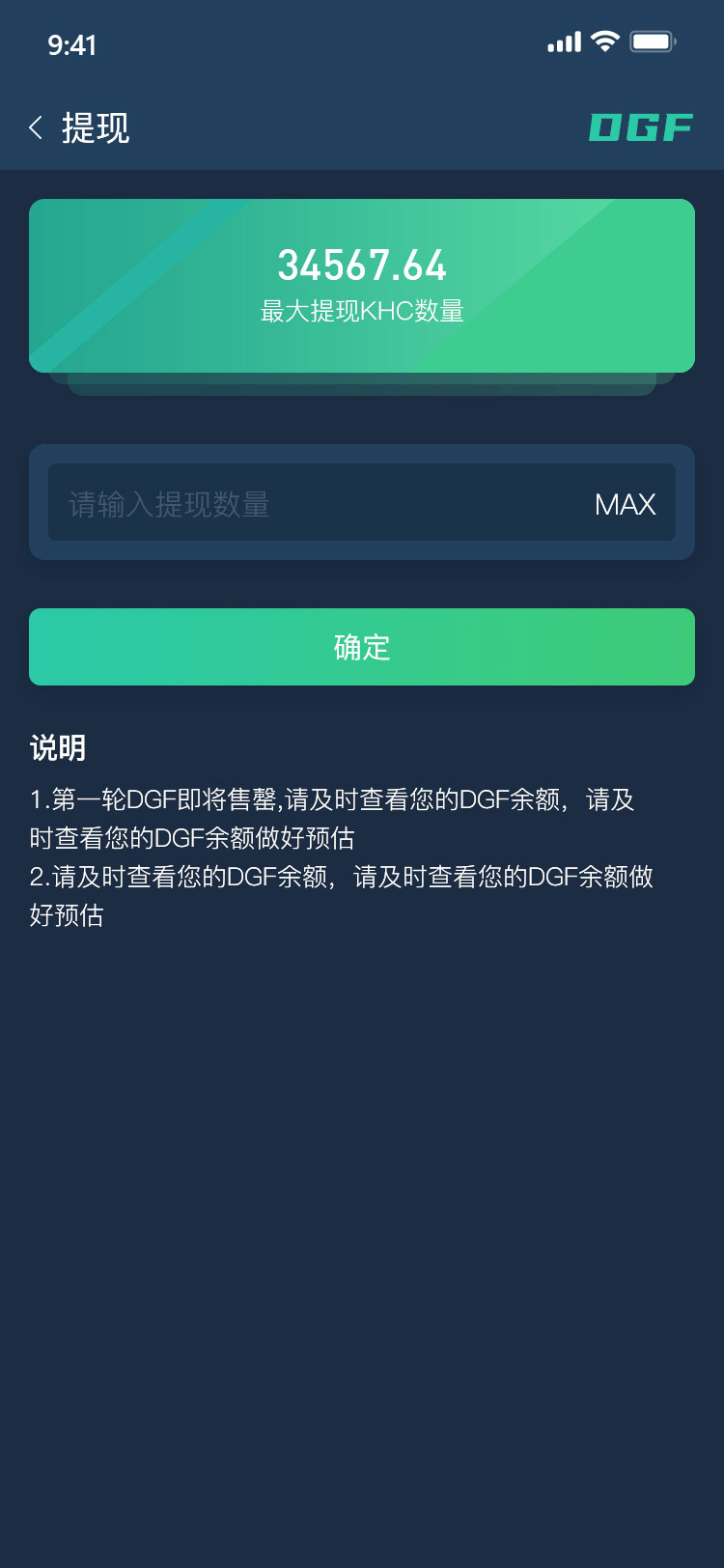Screen dimensions: 724x1568
Task: Tap the 请输入提现数量 input field
Action: coord(309,503)
